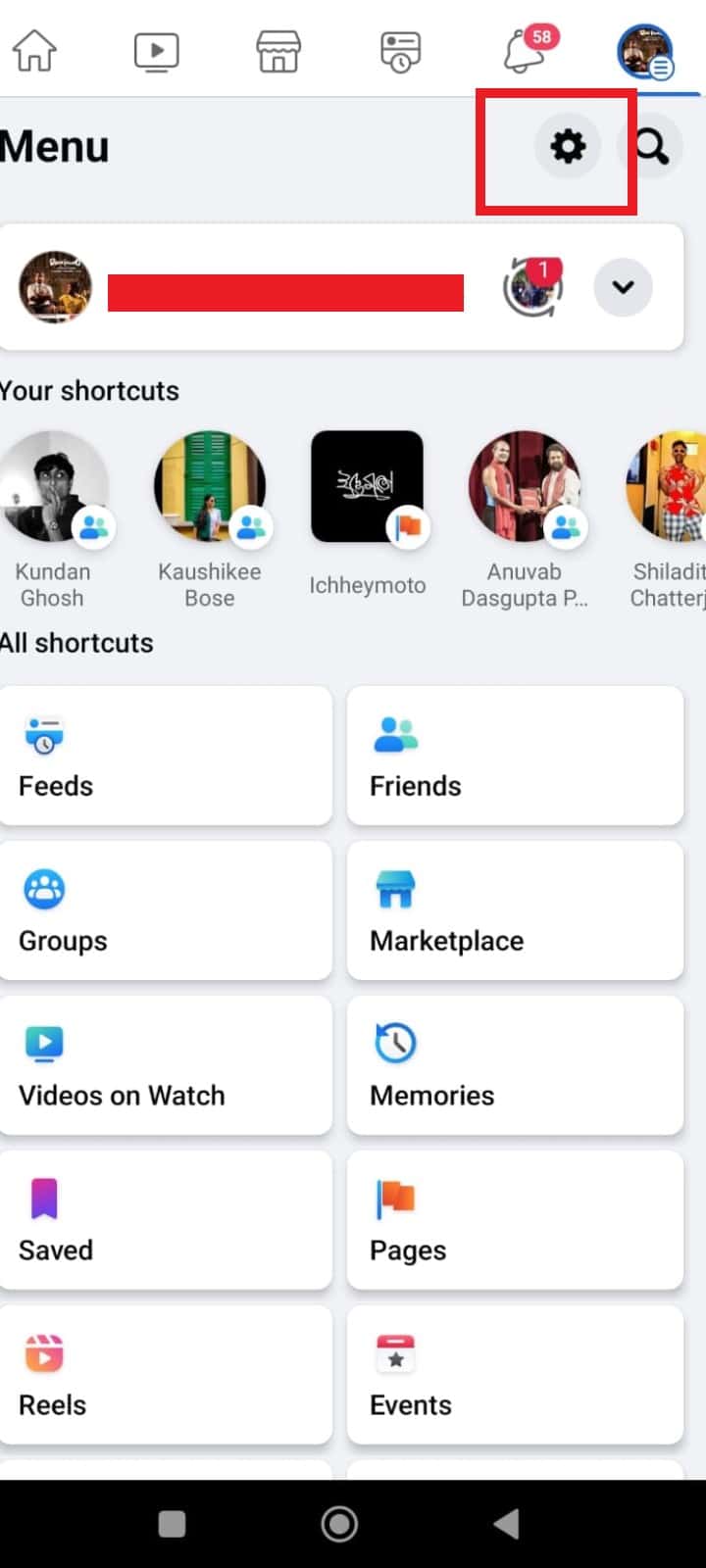This screenshot has width=706, height=1568.
Task: Open the Ichheymoto page shortcut
Action: click(x=367, y=488)
